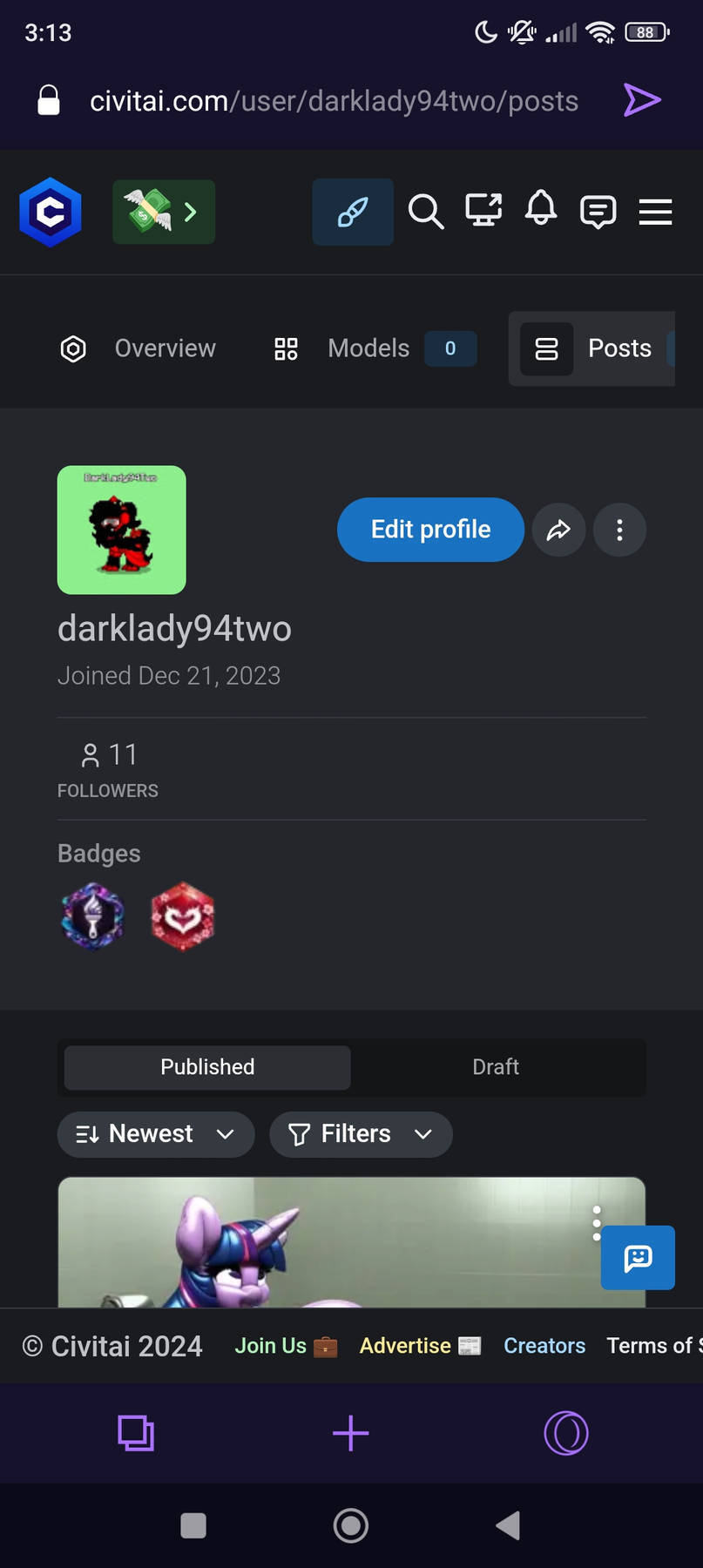Open a new browser tab with plus
The image size is (703, 1568).
(351, 1433)
